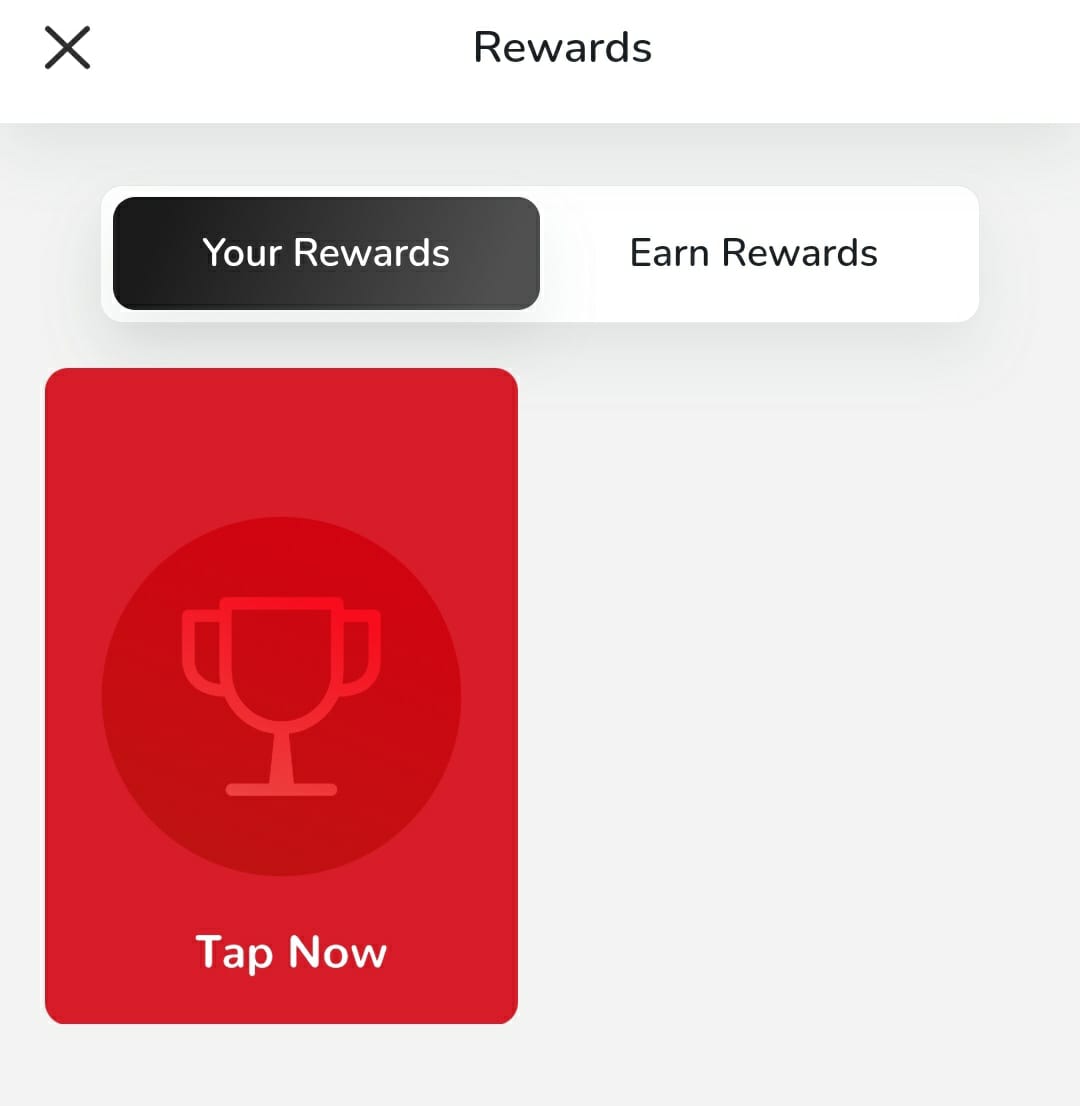Select the Your Rewards tab
The width and height of the screenshot is (1080, 1106).
tap(326, 253)
